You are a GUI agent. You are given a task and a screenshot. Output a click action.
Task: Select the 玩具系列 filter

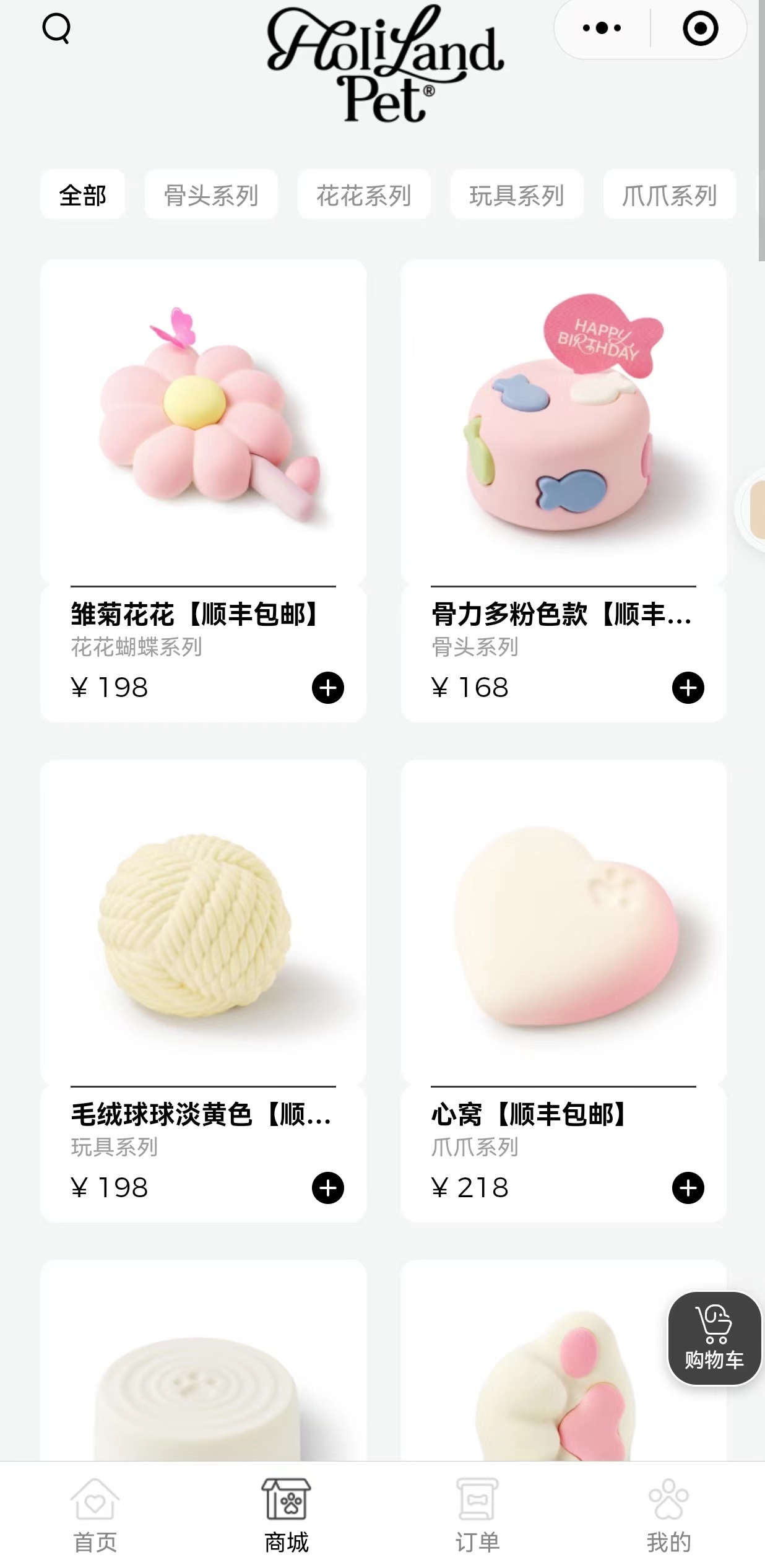coord(517,194)
